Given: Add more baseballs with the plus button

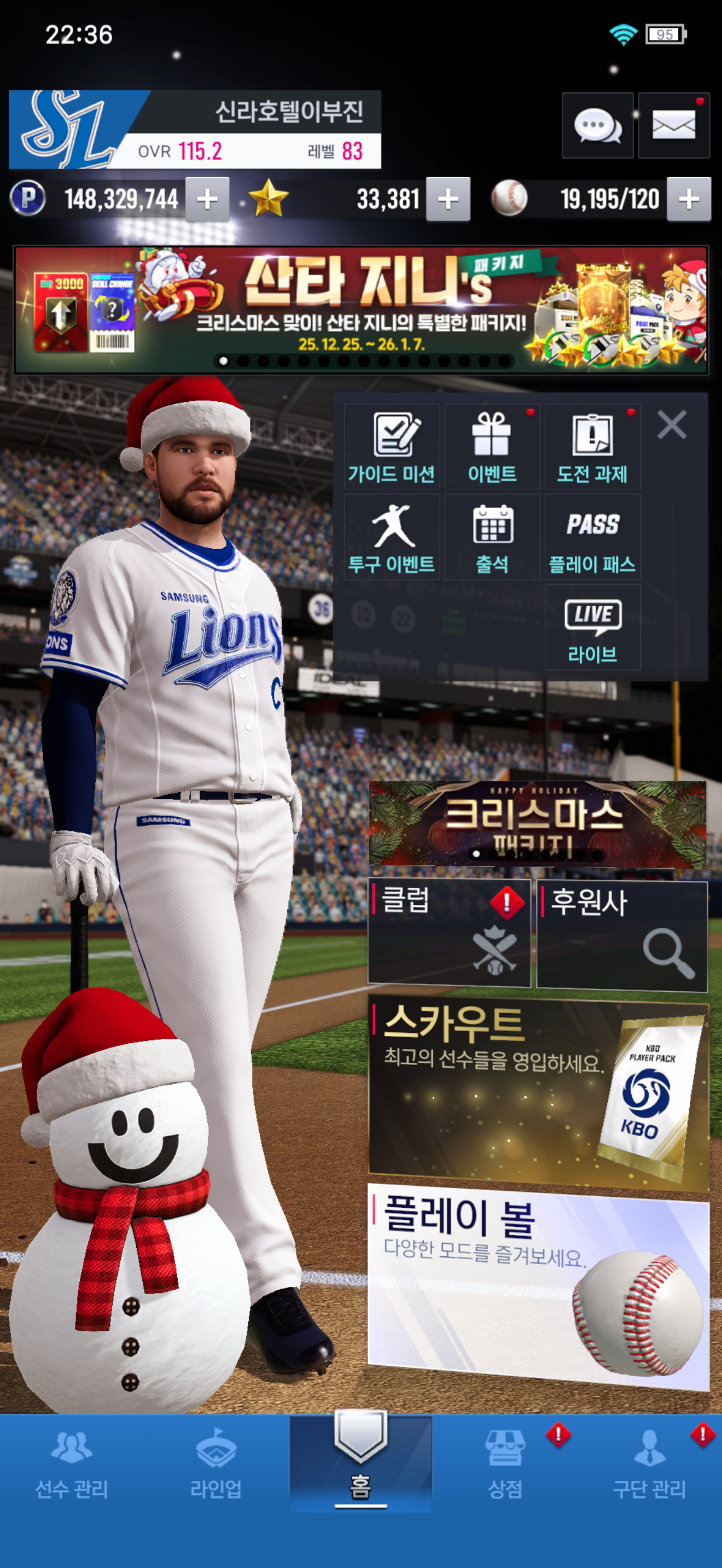Looking at the screenshot, I should pyautogui.click(x=689, y=199).
